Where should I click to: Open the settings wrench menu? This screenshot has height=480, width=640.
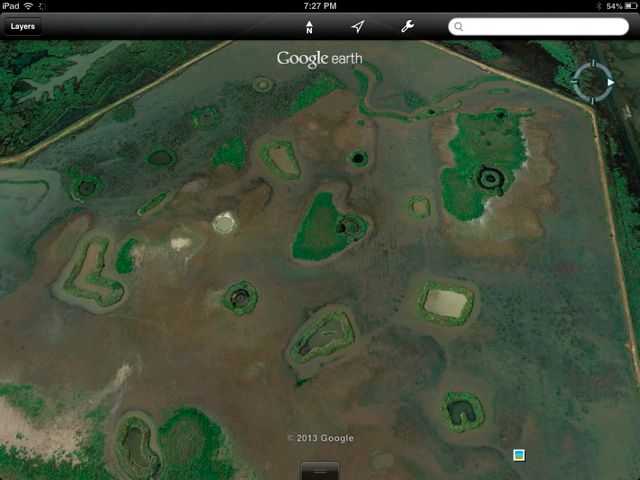tap(407, 27)
